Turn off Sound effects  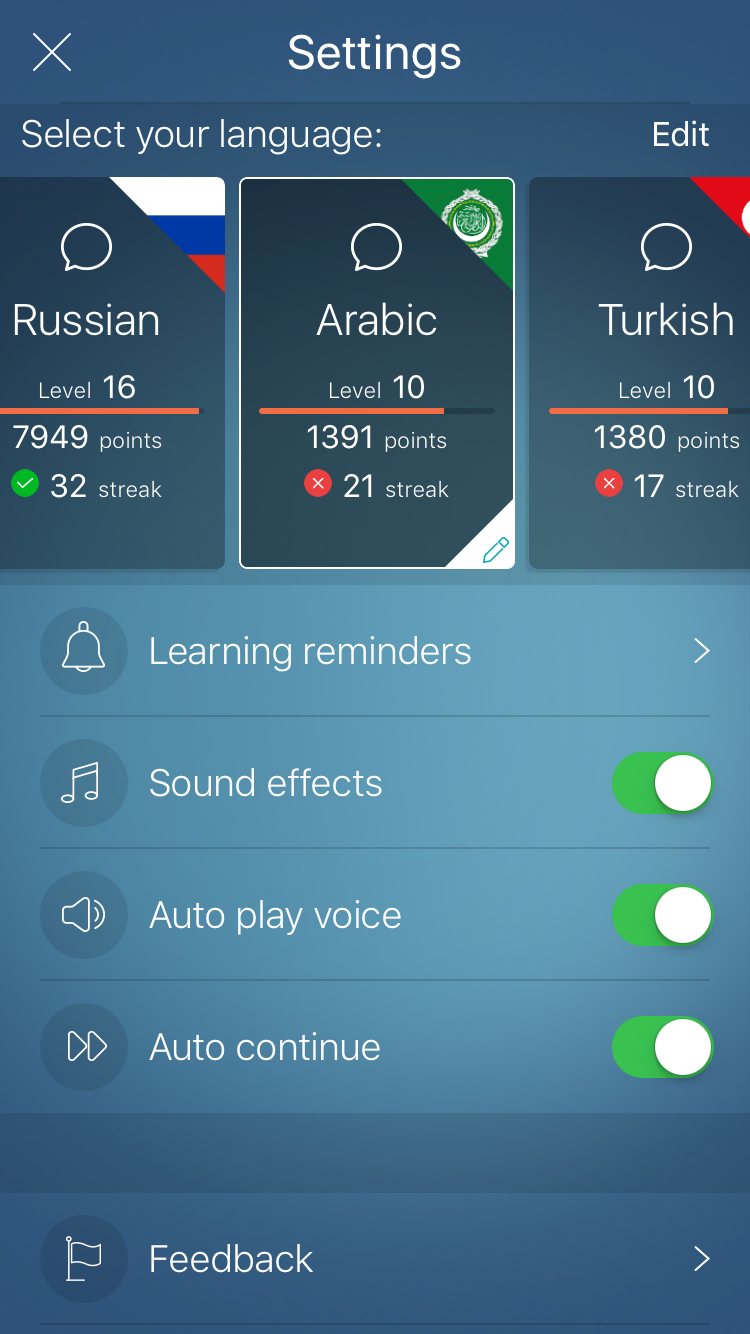click(x=662, y=783)
